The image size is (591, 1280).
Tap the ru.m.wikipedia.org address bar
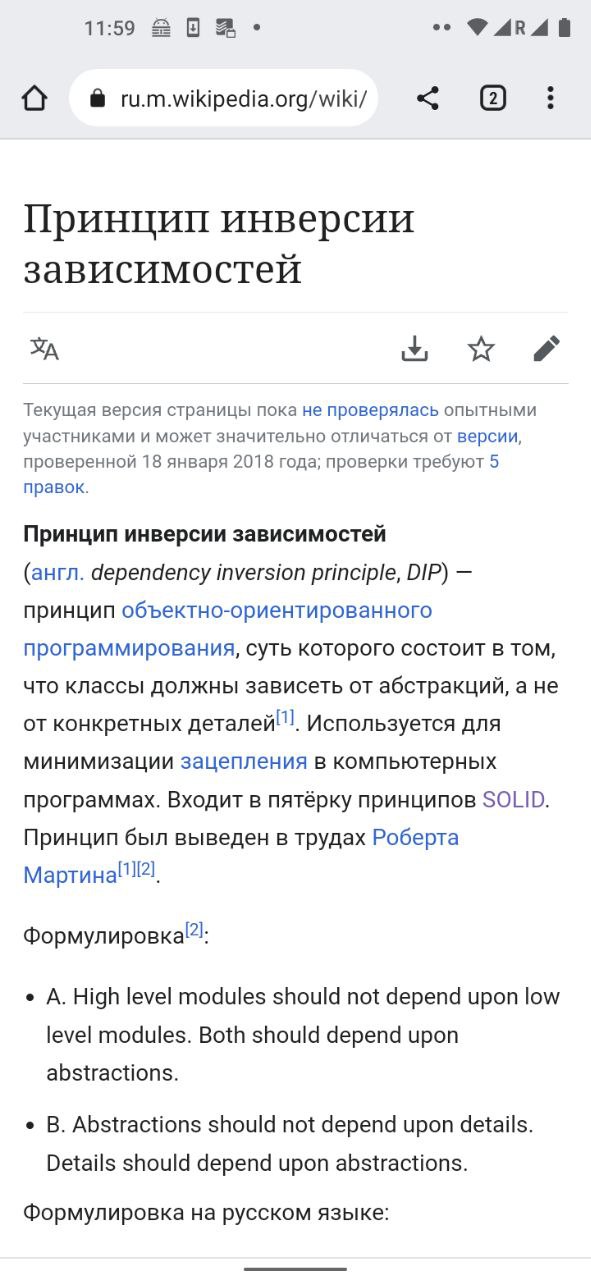point(224,98)
